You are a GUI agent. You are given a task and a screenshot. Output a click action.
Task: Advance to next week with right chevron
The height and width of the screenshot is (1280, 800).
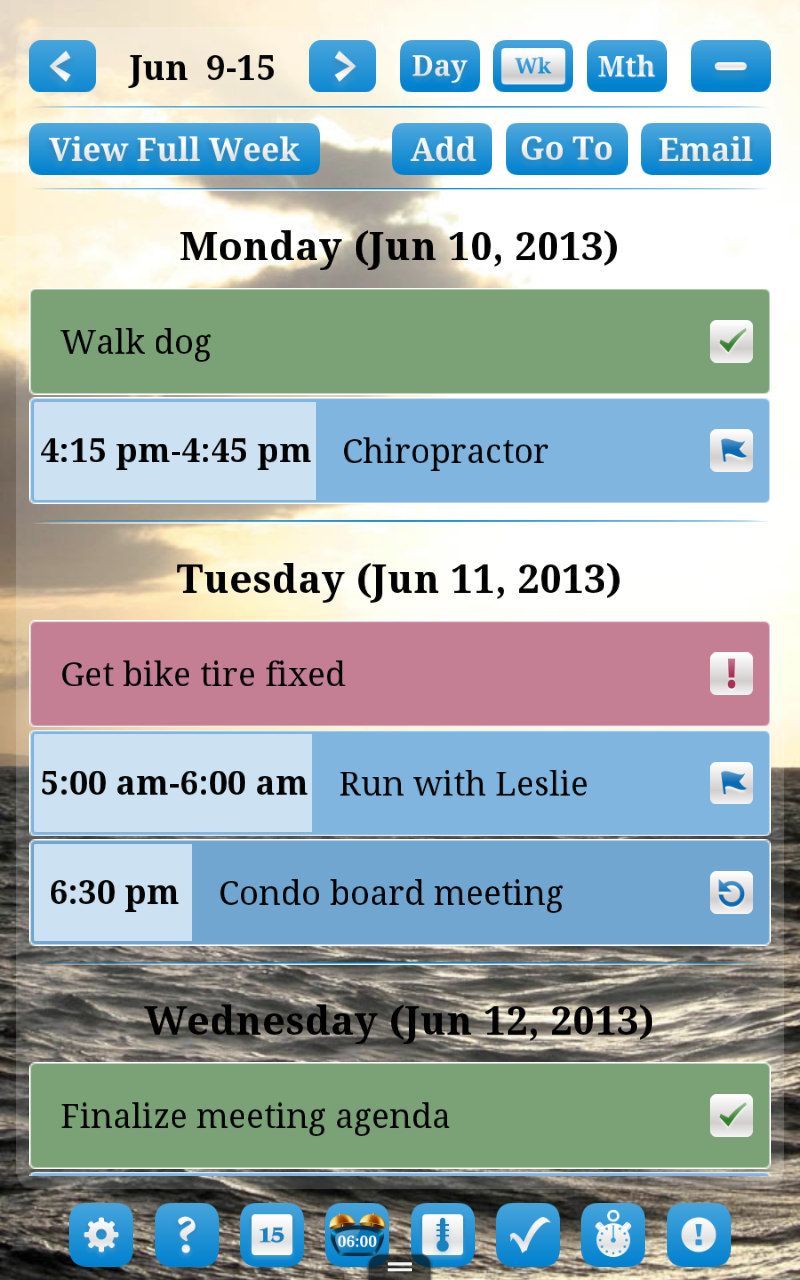342,66
